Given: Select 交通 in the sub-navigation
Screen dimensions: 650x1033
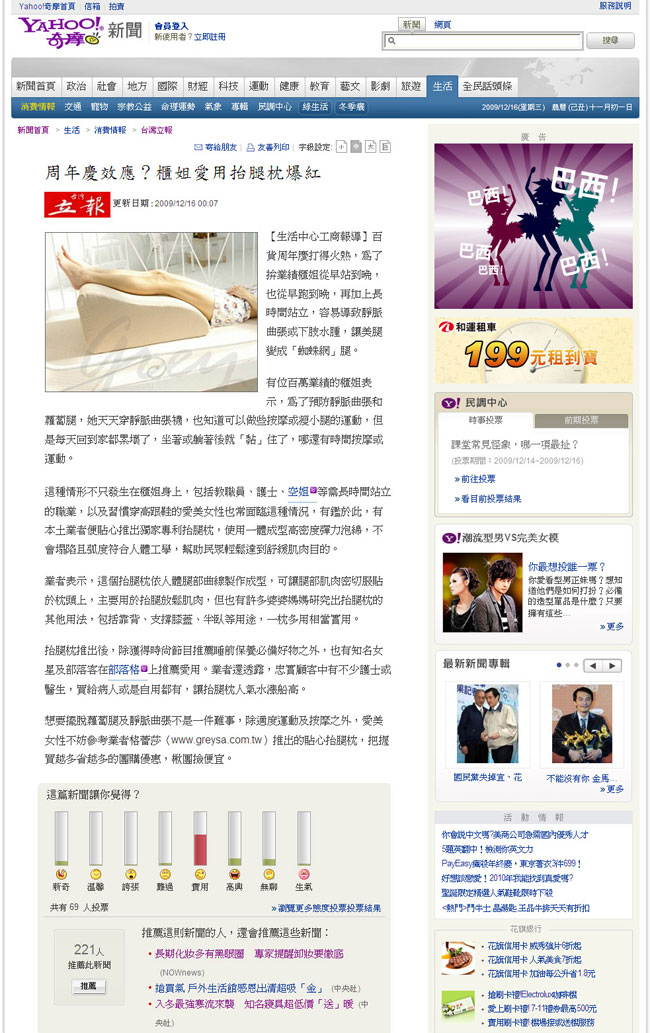Looking at the screenshot, I should 73,106.
